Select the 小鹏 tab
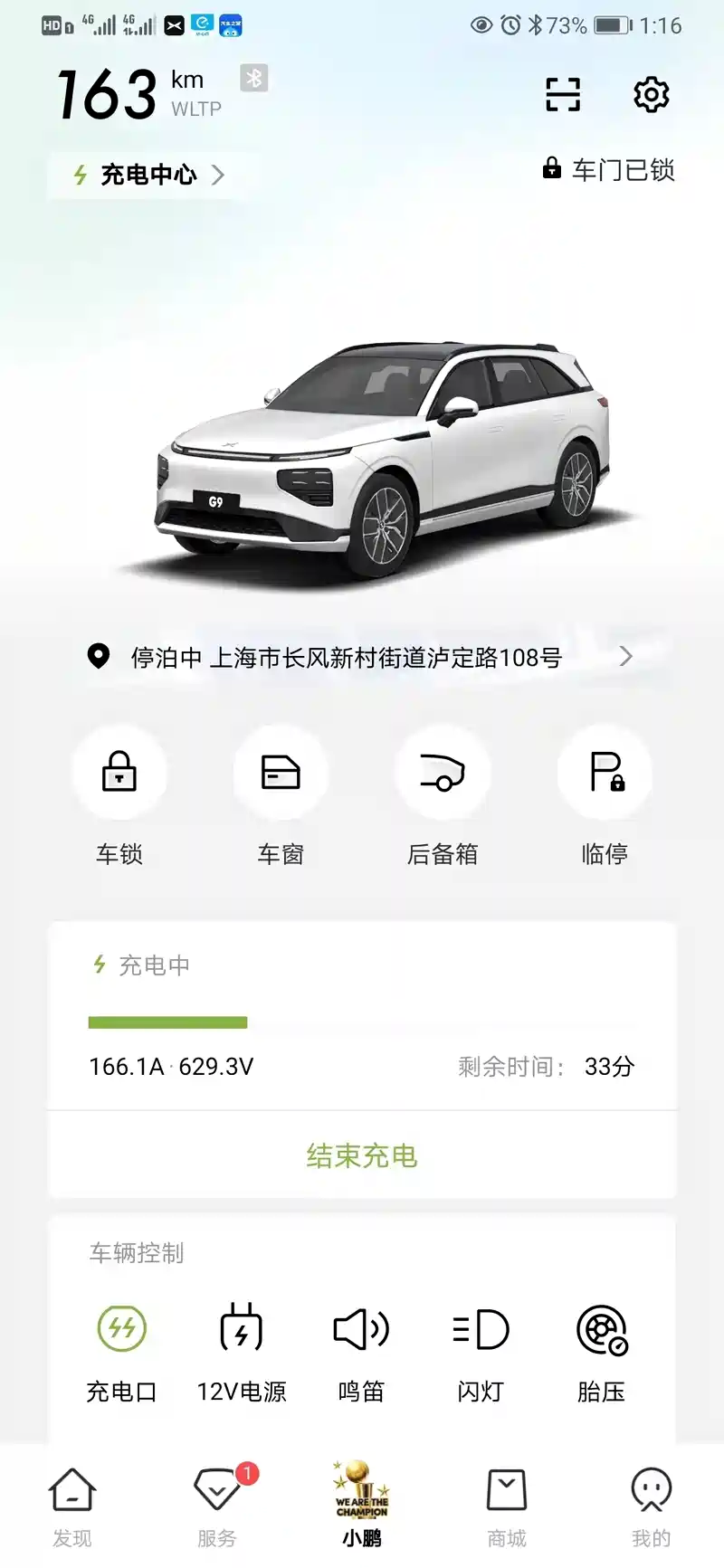This screenshot has height=1568, width=724. pyautogui.click(x=362, y=1504)
